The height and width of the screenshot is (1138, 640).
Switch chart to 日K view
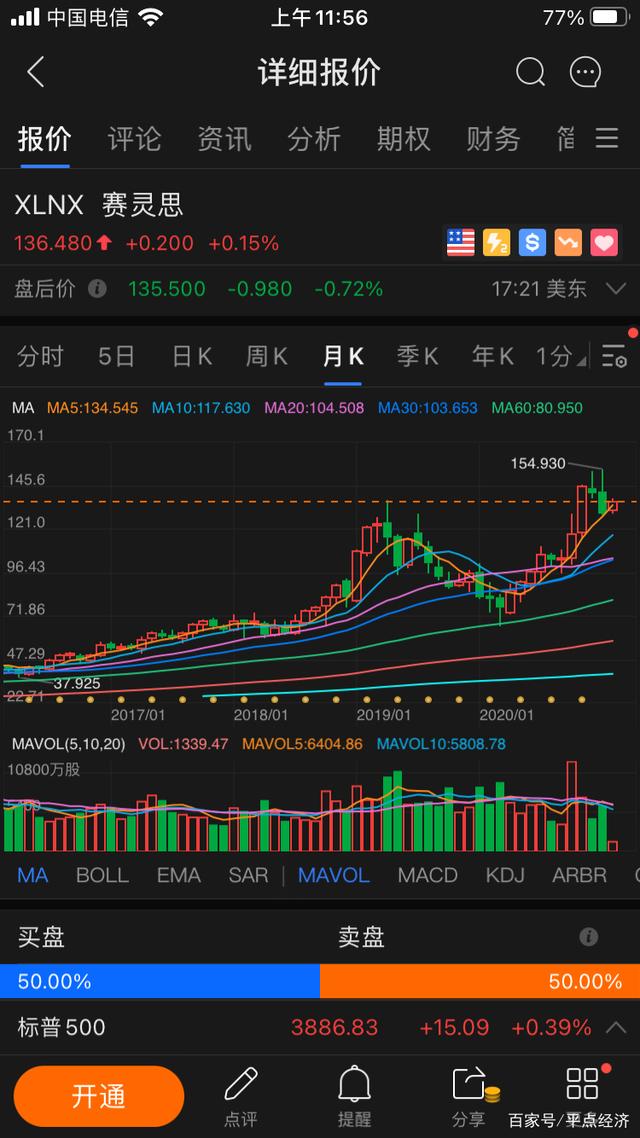[x=192, y=356]
